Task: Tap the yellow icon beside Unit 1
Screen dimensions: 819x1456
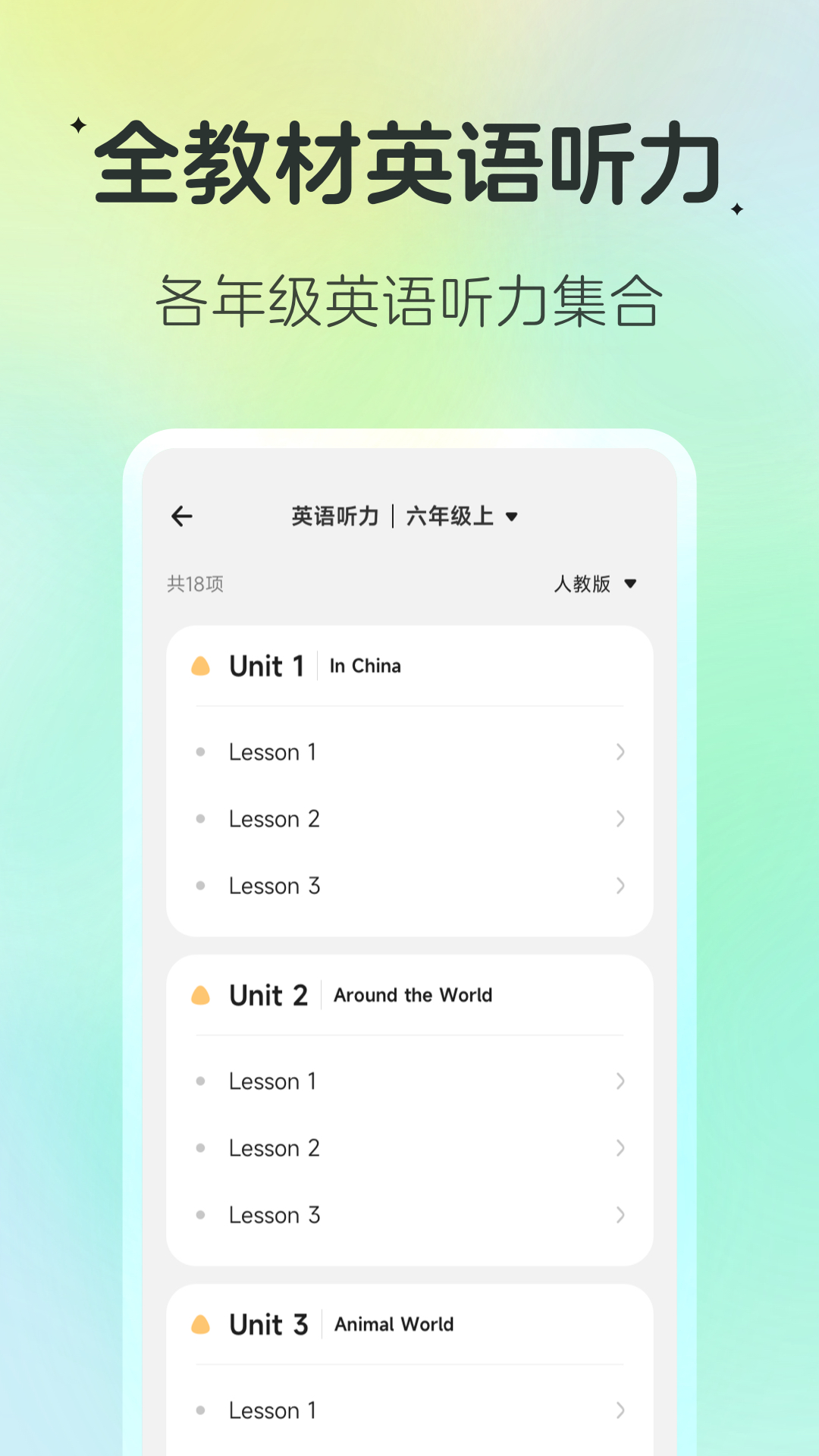Action: [201, 666]
